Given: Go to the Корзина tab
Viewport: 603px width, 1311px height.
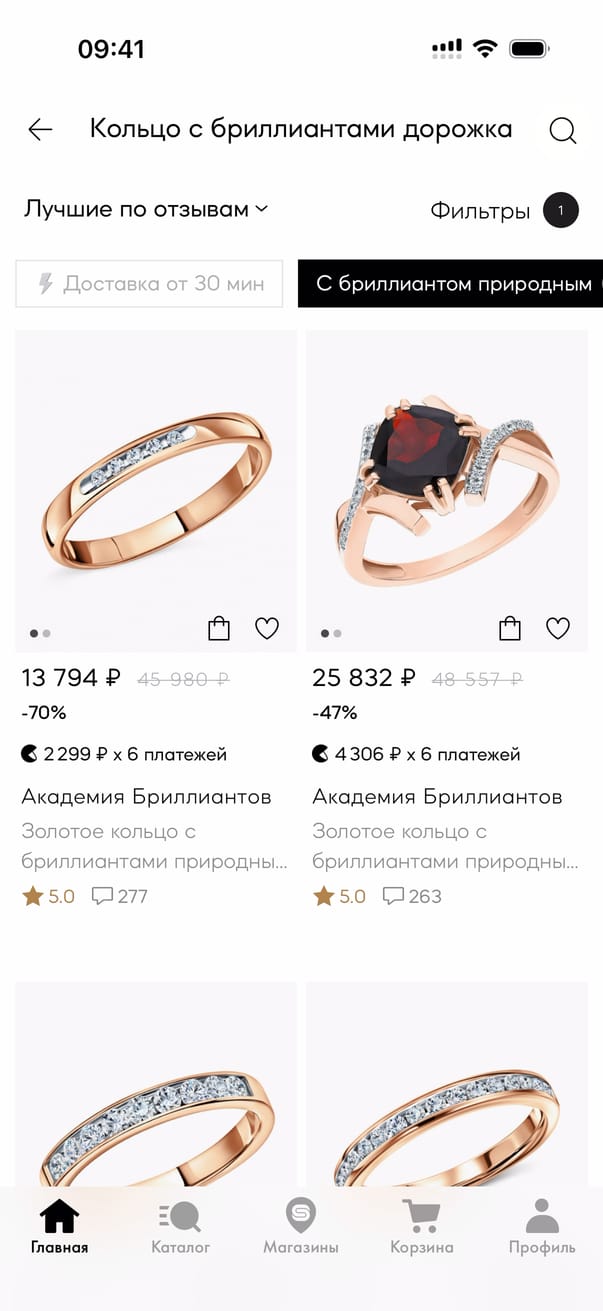Looking at the screenshot, I should point(421,1228).
